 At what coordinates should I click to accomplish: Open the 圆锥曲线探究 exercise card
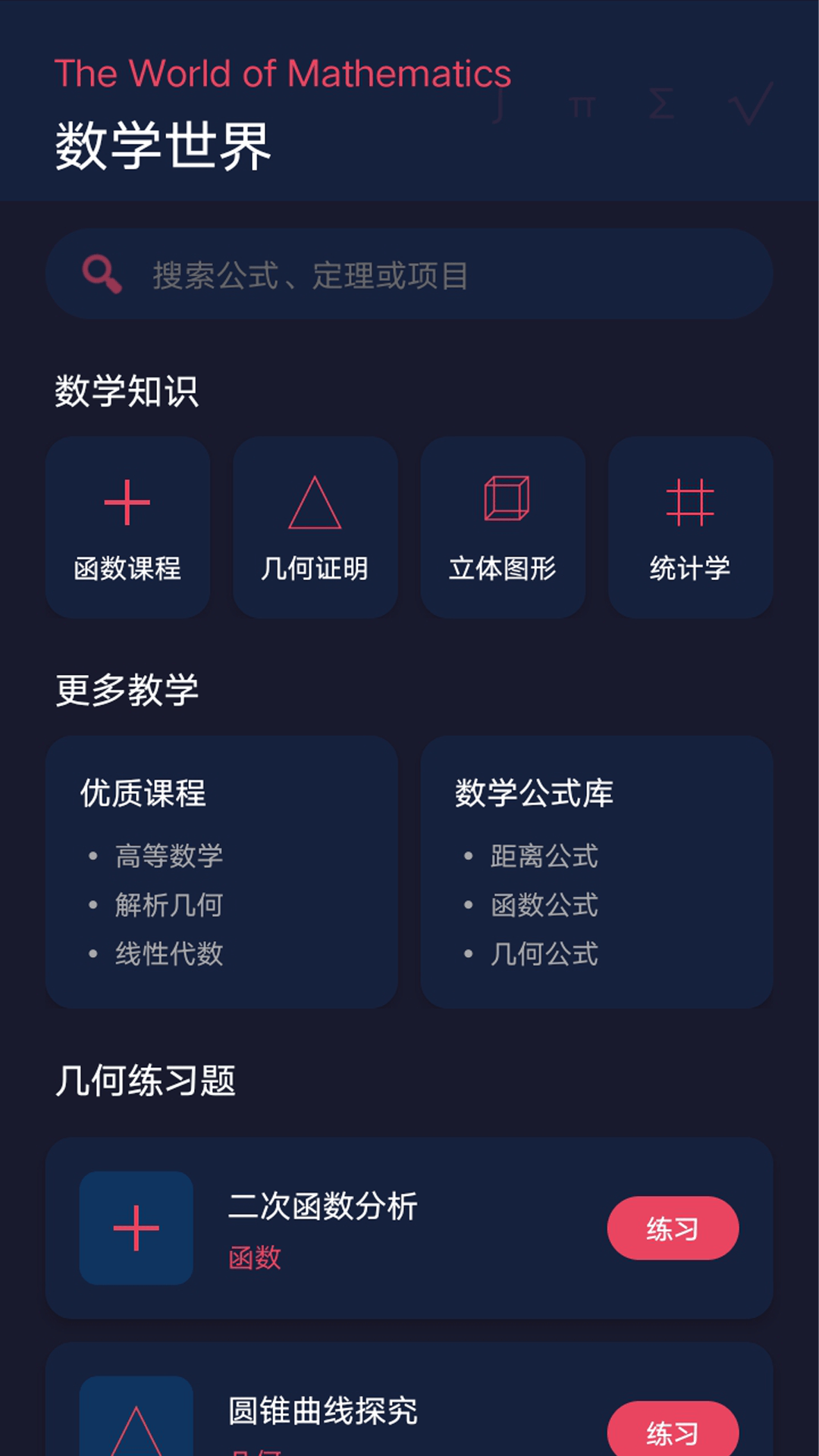[409, 1399]
